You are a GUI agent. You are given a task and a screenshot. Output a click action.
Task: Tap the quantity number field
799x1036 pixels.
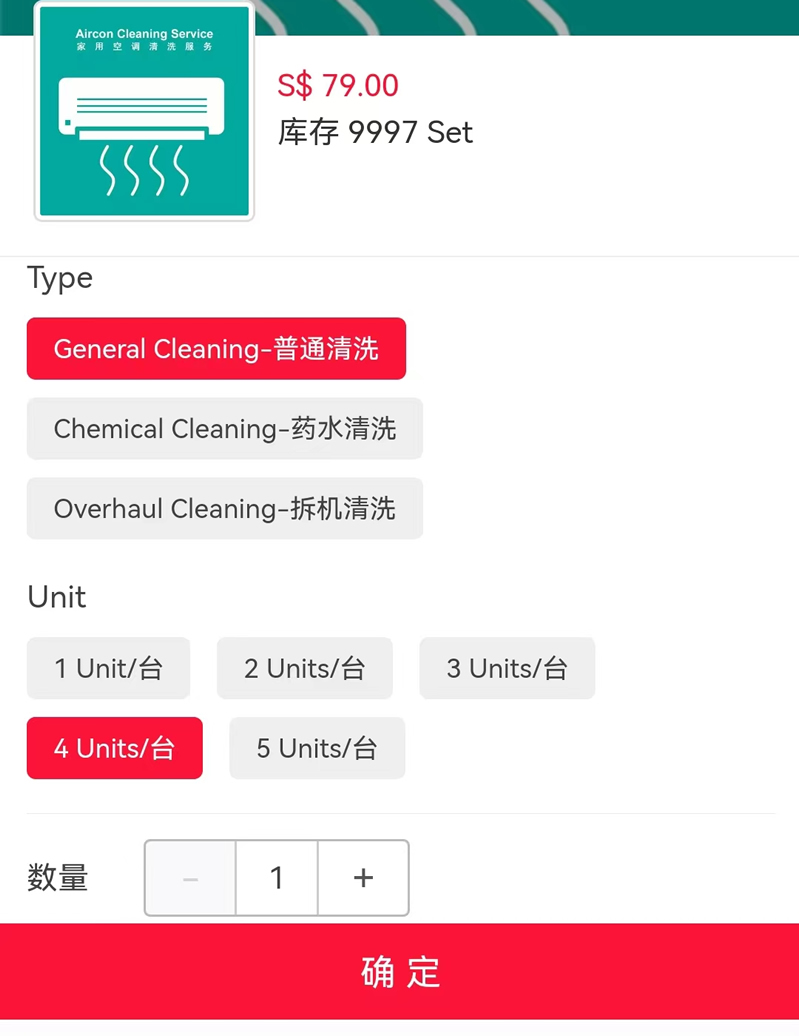coord(277,878)
